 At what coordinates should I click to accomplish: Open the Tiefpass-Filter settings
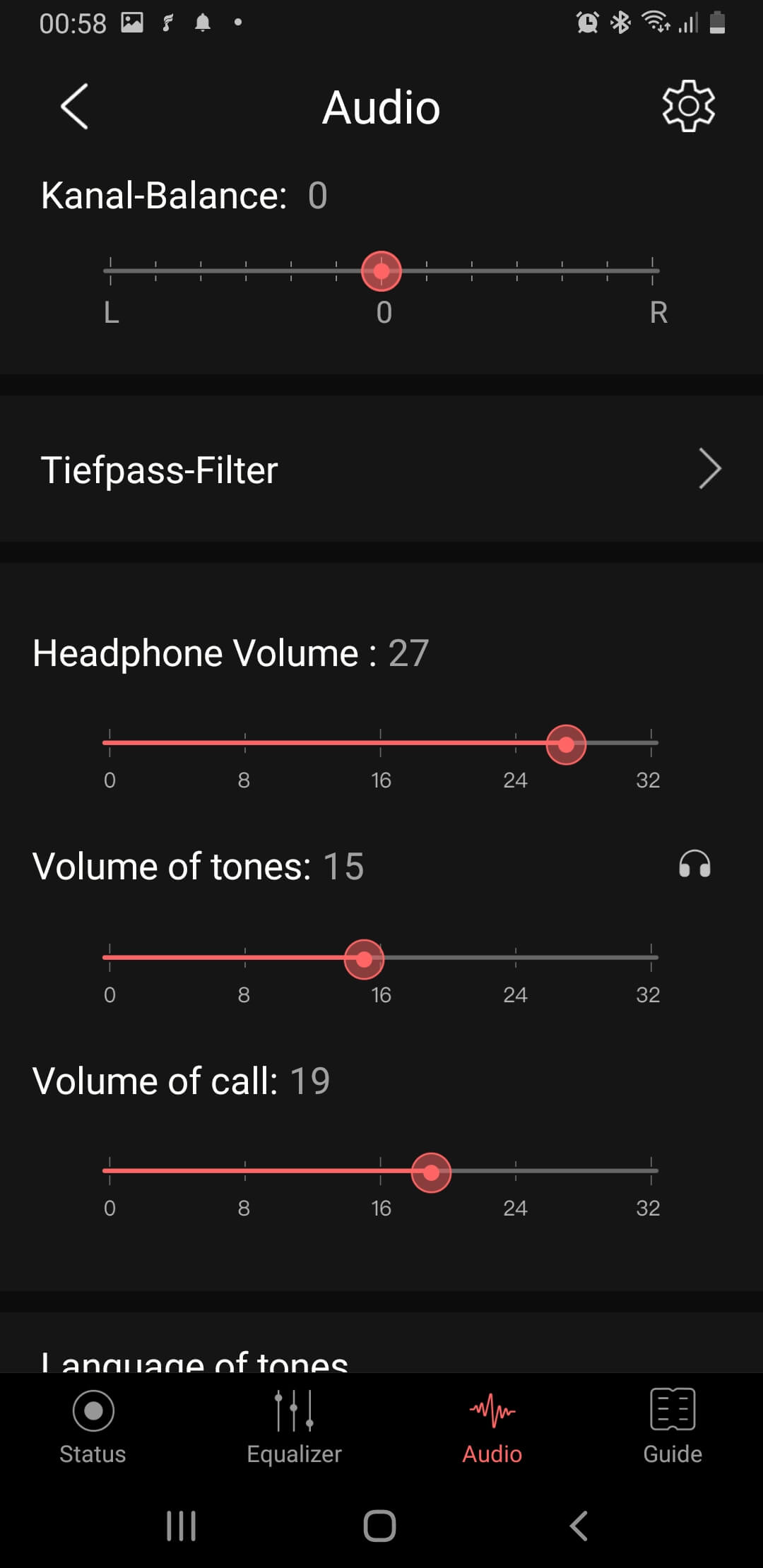click(381, 470)
